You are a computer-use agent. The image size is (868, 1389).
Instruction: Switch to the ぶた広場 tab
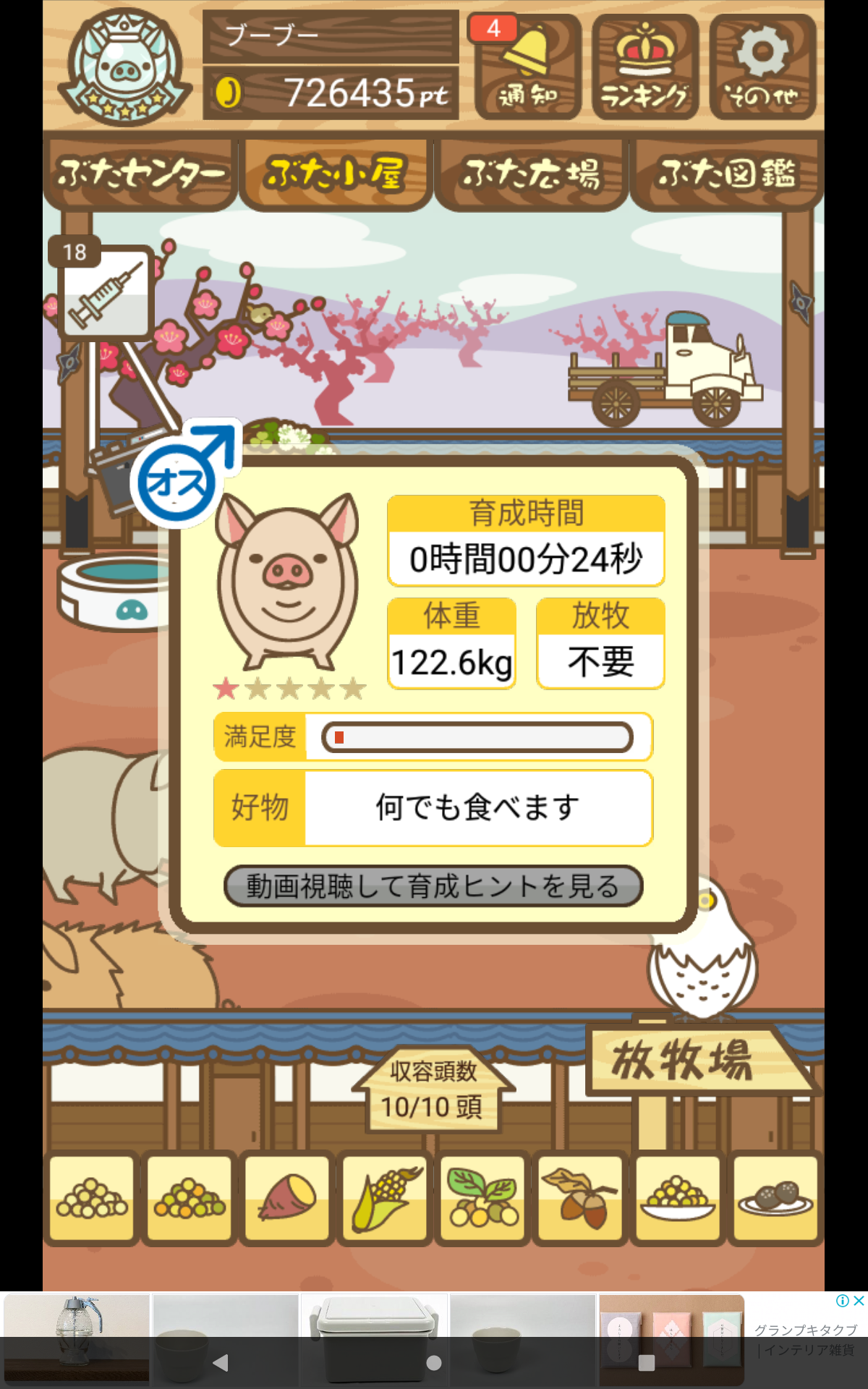click(x=531, y=174)
